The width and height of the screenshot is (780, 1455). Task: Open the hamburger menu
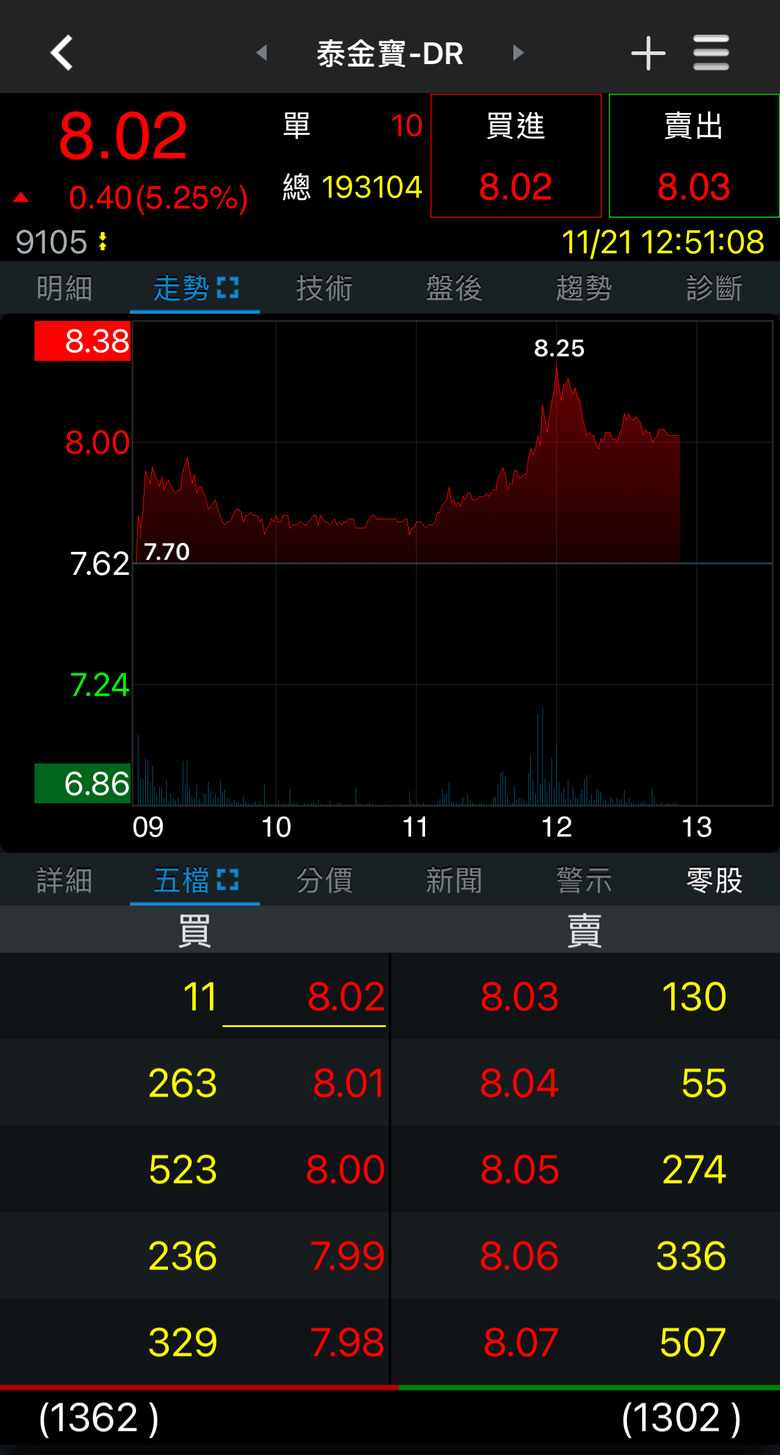711,53
